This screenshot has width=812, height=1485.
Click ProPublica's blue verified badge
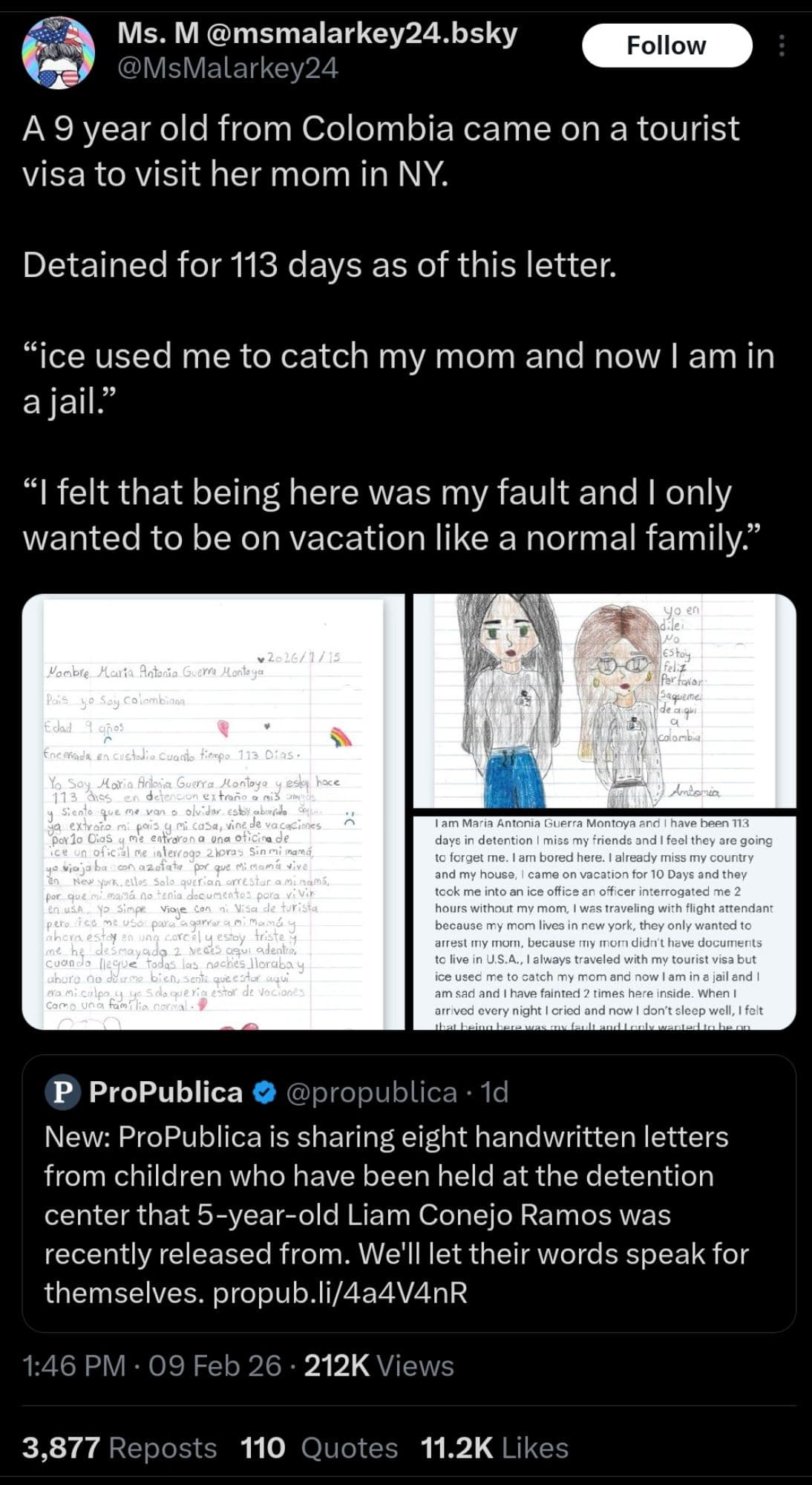(x=262, y=1091)
